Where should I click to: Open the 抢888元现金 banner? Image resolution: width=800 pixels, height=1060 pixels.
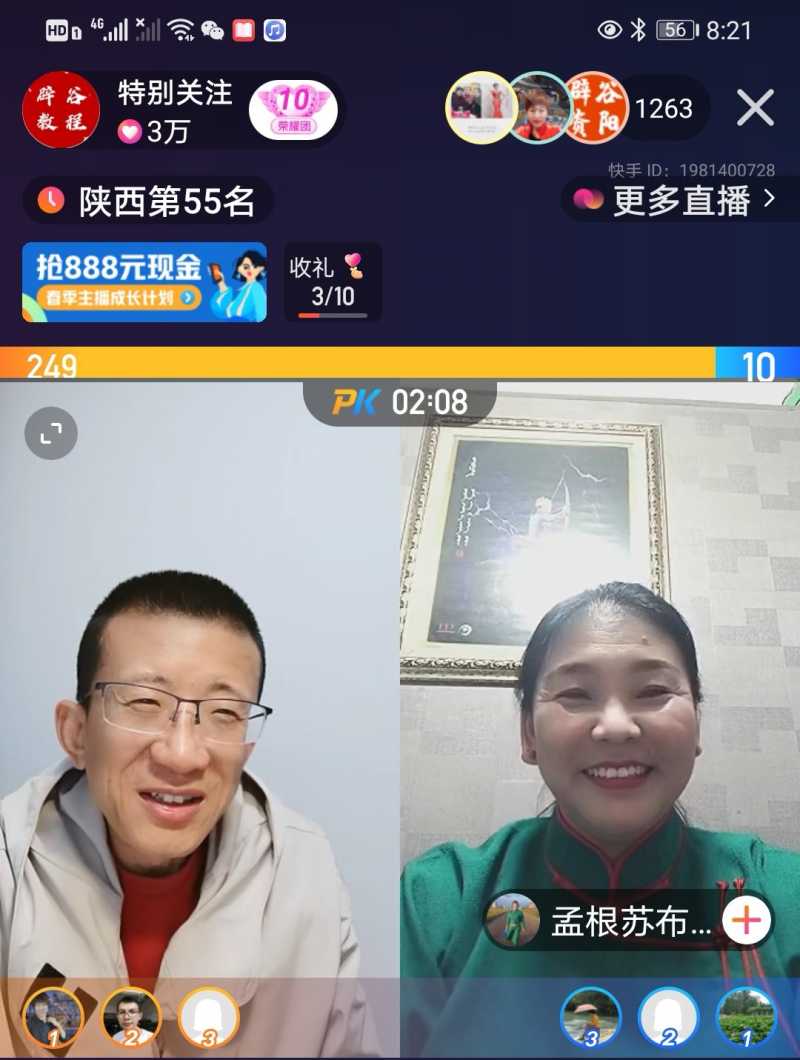144,282
